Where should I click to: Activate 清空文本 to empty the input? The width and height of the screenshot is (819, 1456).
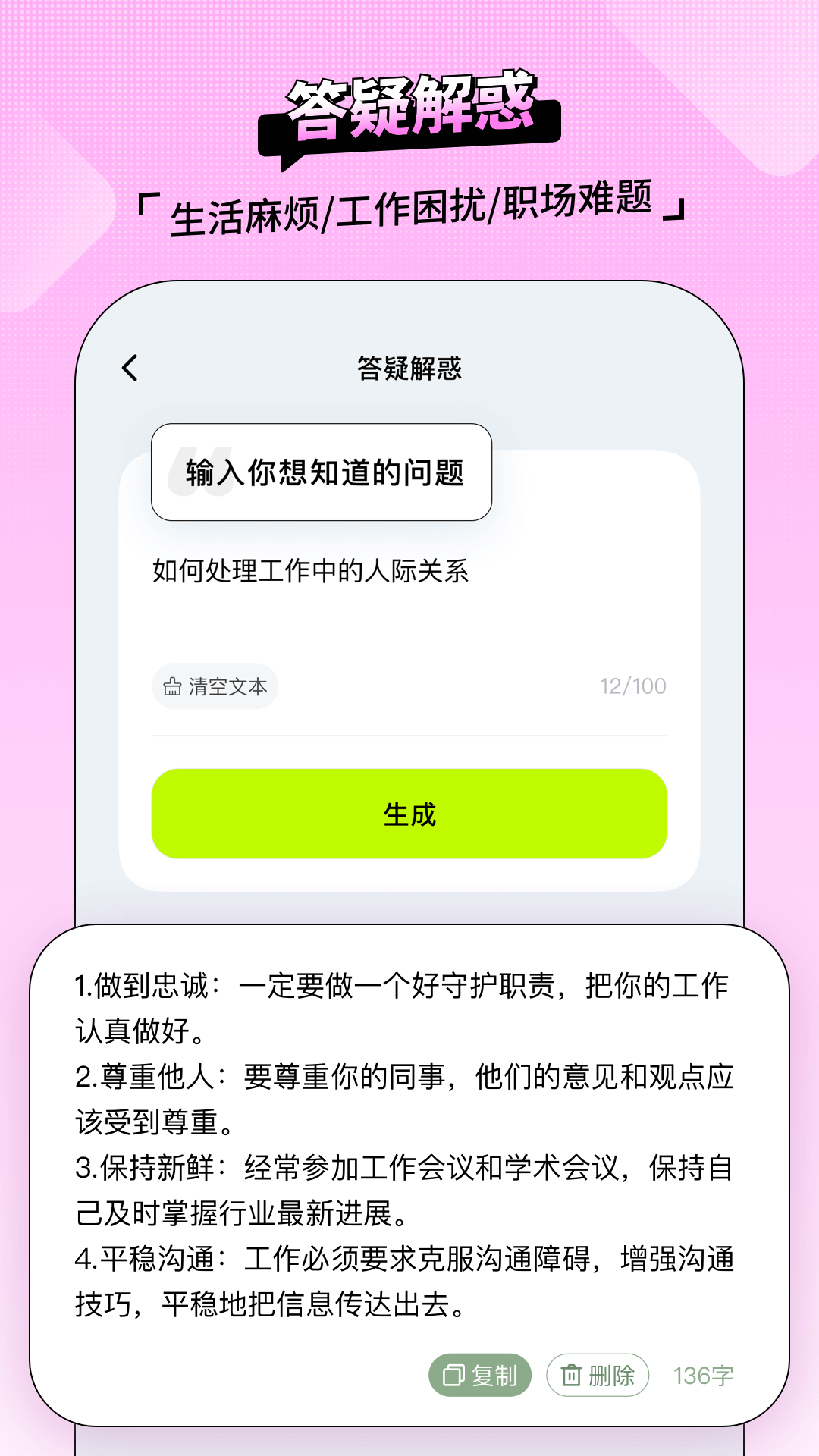click(215, 685)
